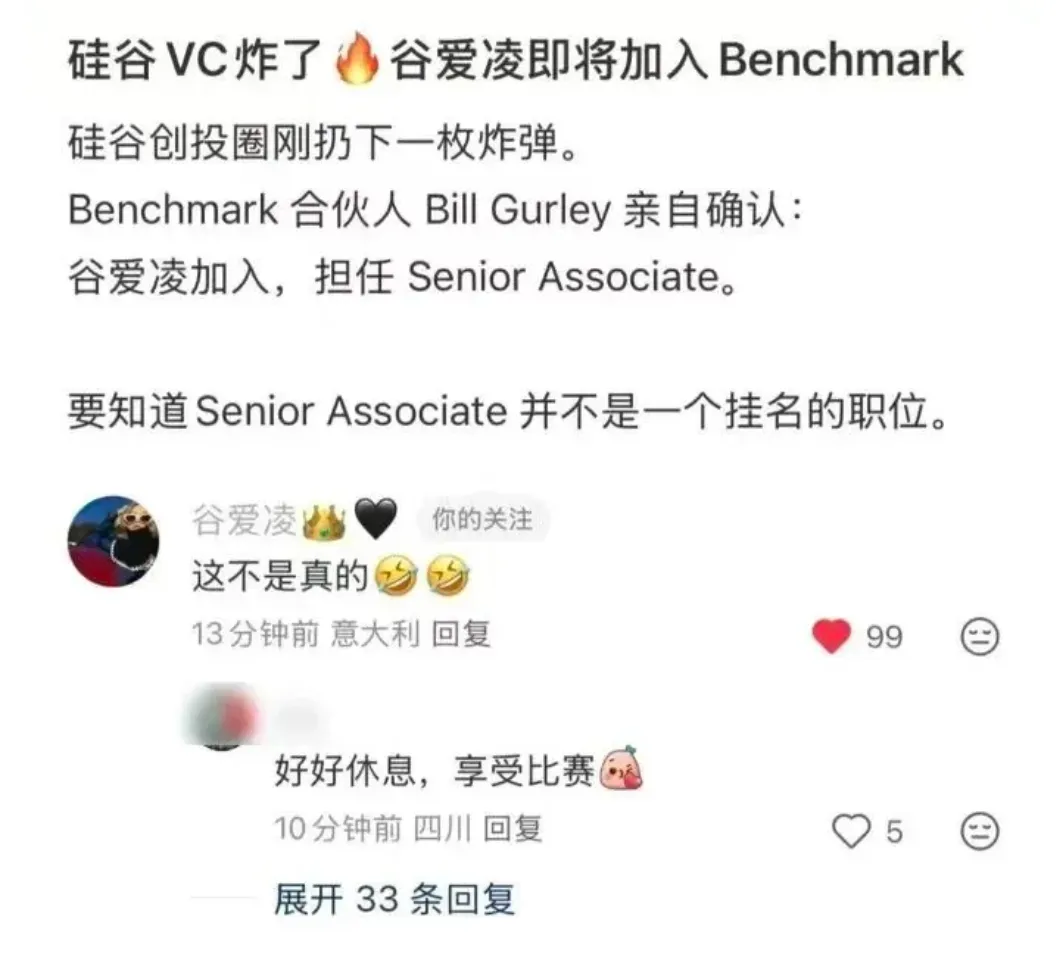Tap the face icon beside 99 likes
Image resolution: width=1060 pixels, height=958 pixels.
click(x=979, y=637)
